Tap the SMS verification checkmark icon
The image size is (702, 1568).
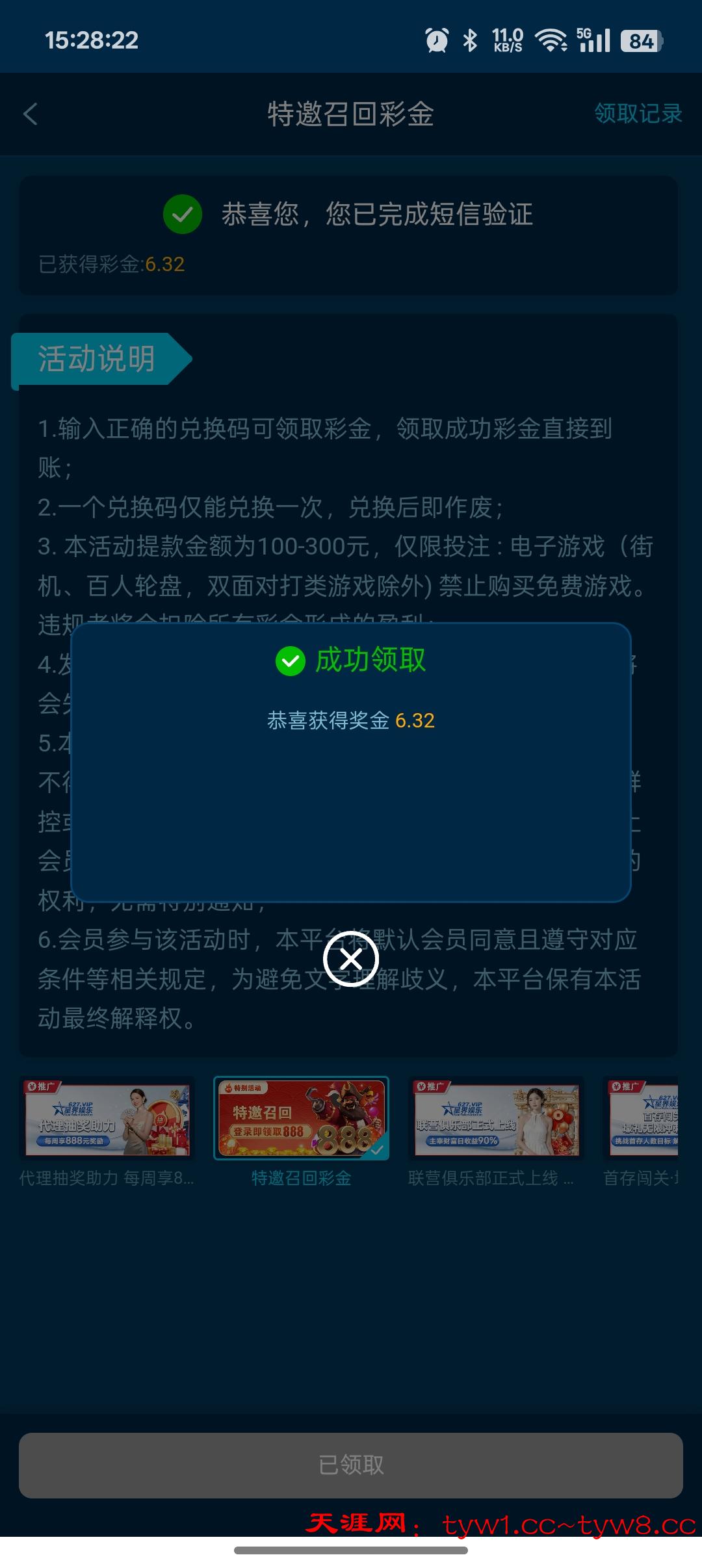click(182, 216)
